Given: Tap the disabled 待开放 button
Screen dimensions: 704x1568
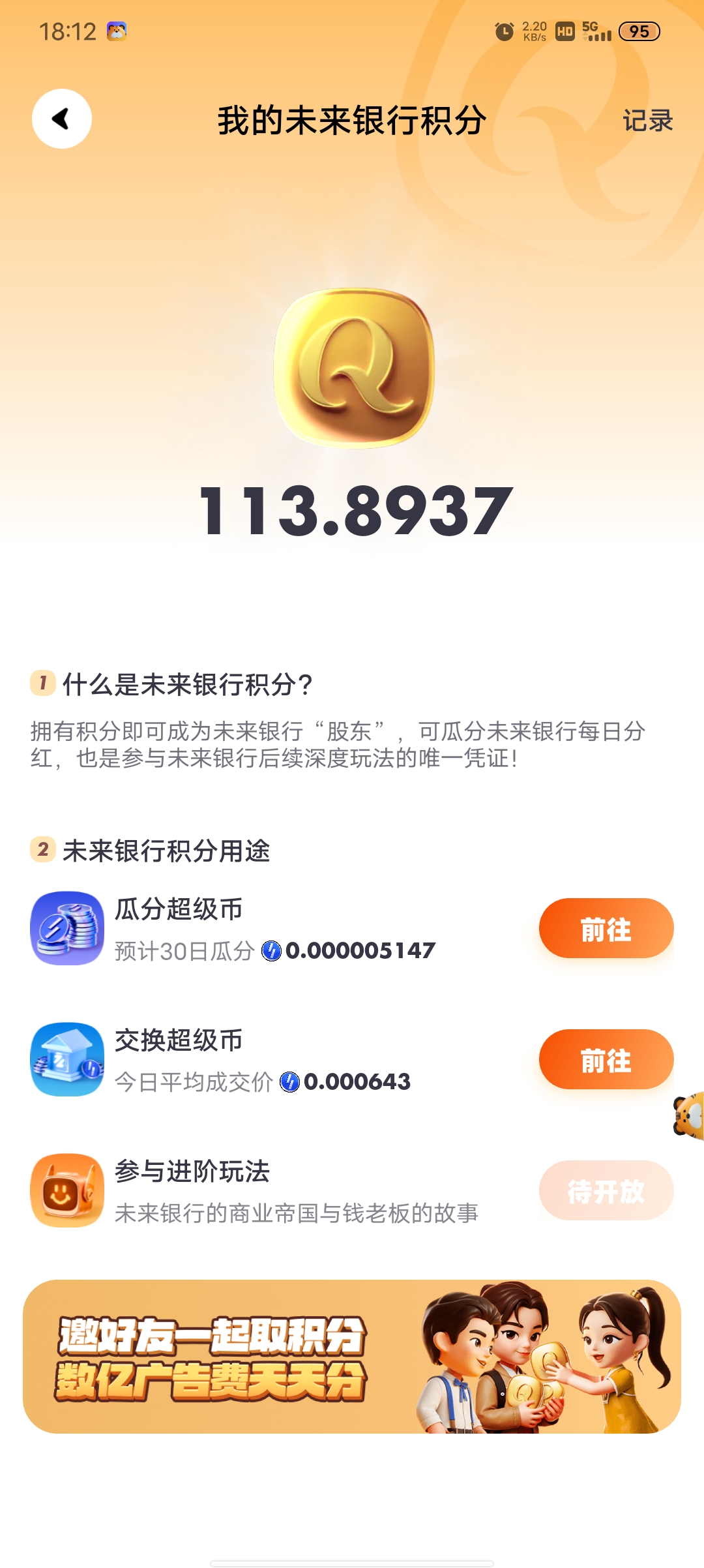Looking at the screenshot, I should [x=606, y=1190].
